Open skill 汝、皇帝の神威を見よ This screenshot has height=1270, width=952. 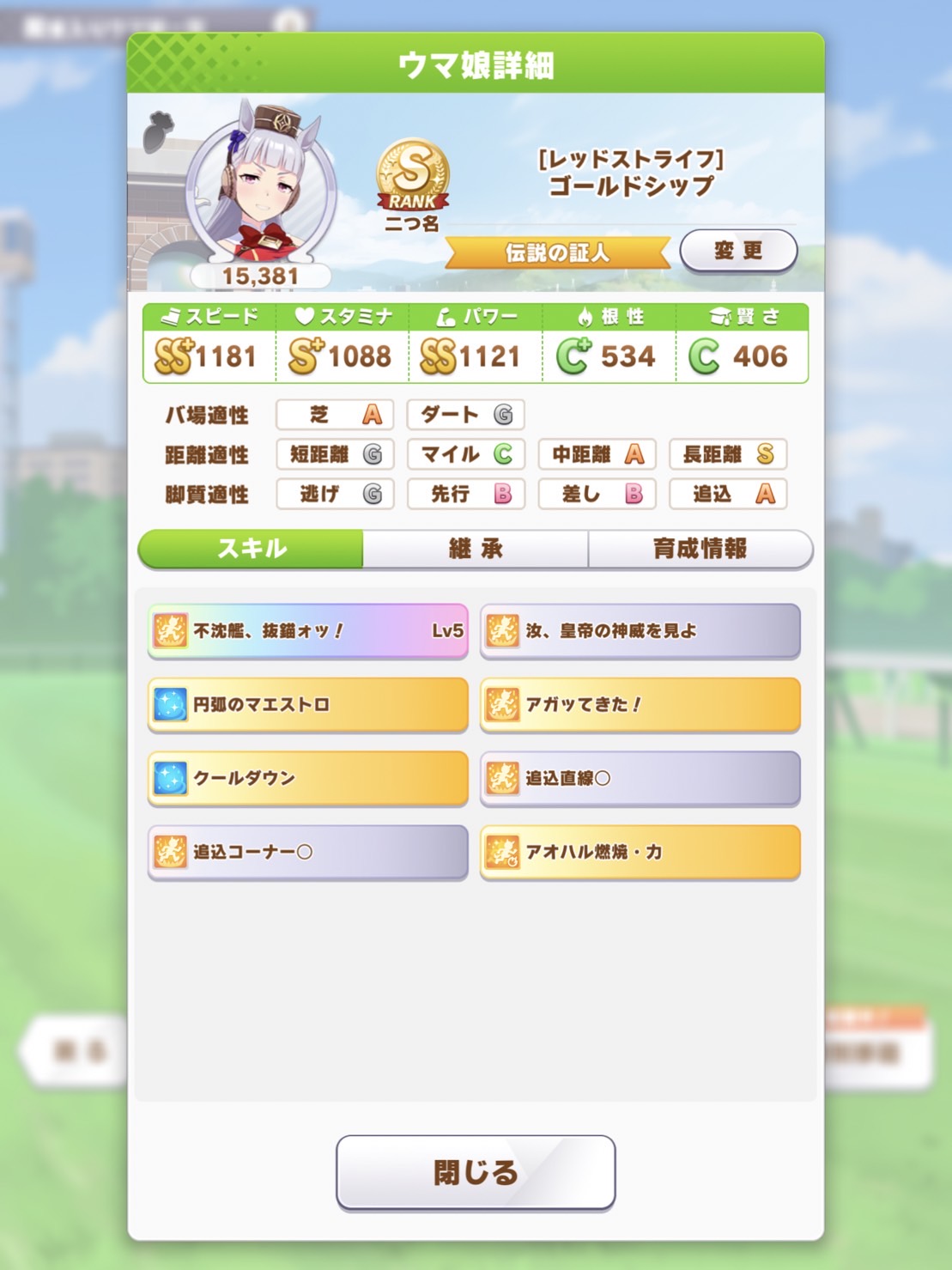640,631
